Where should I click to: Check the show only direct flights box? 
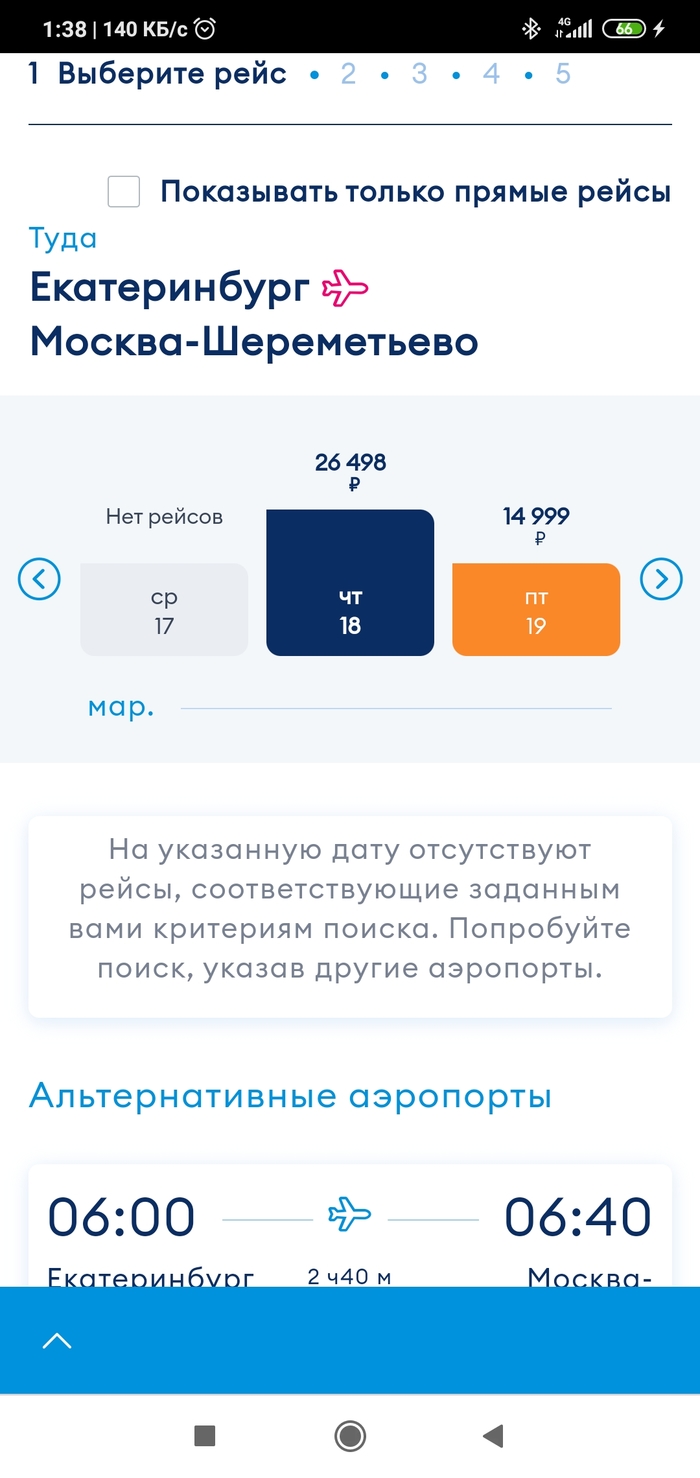click(x=124, y=191)
